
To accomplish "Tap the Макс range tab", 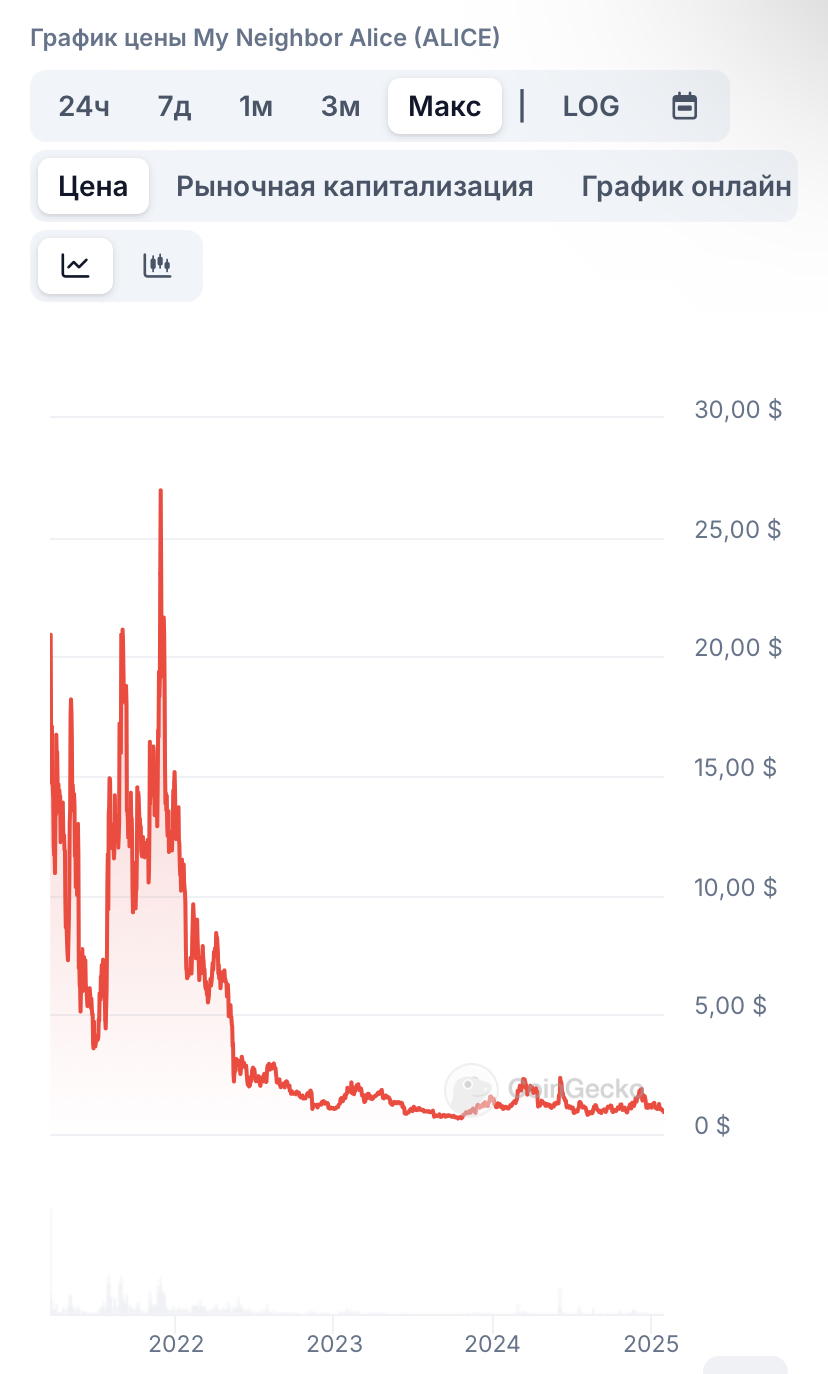I will tap(445, 106).
